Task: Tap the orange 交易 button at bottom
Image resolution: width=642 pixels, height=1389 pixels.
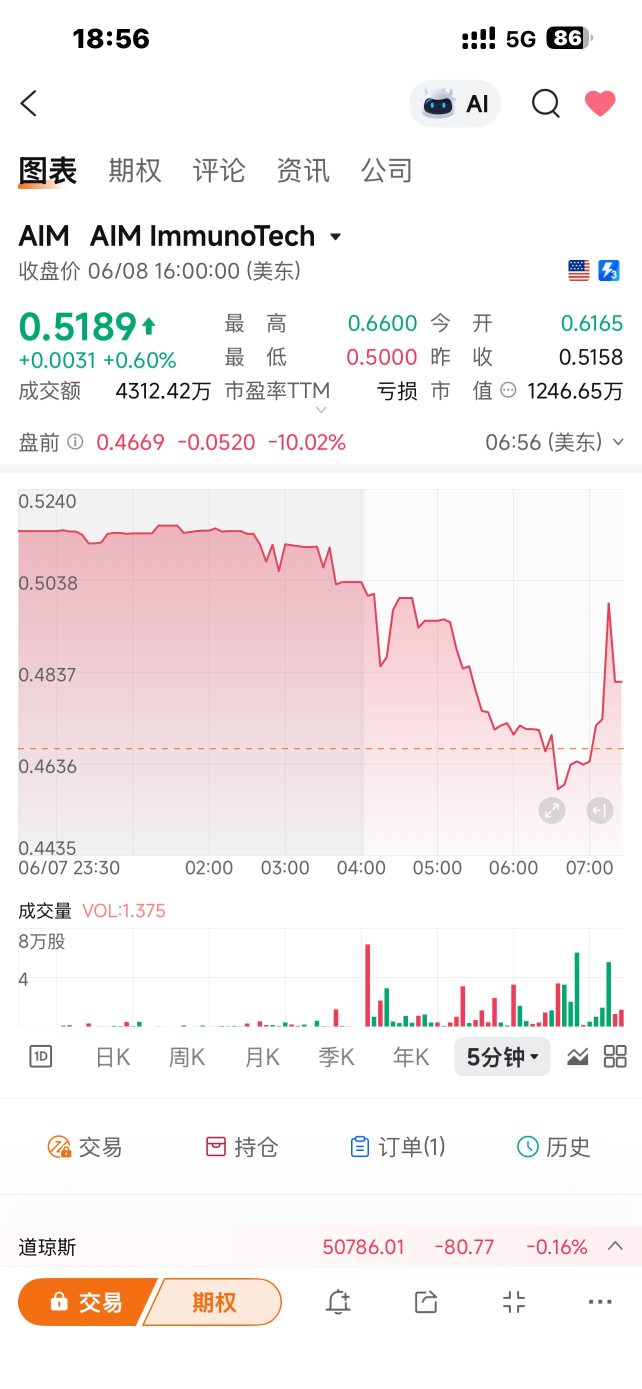Action: pyautogui.click(x=87, y=1302)
